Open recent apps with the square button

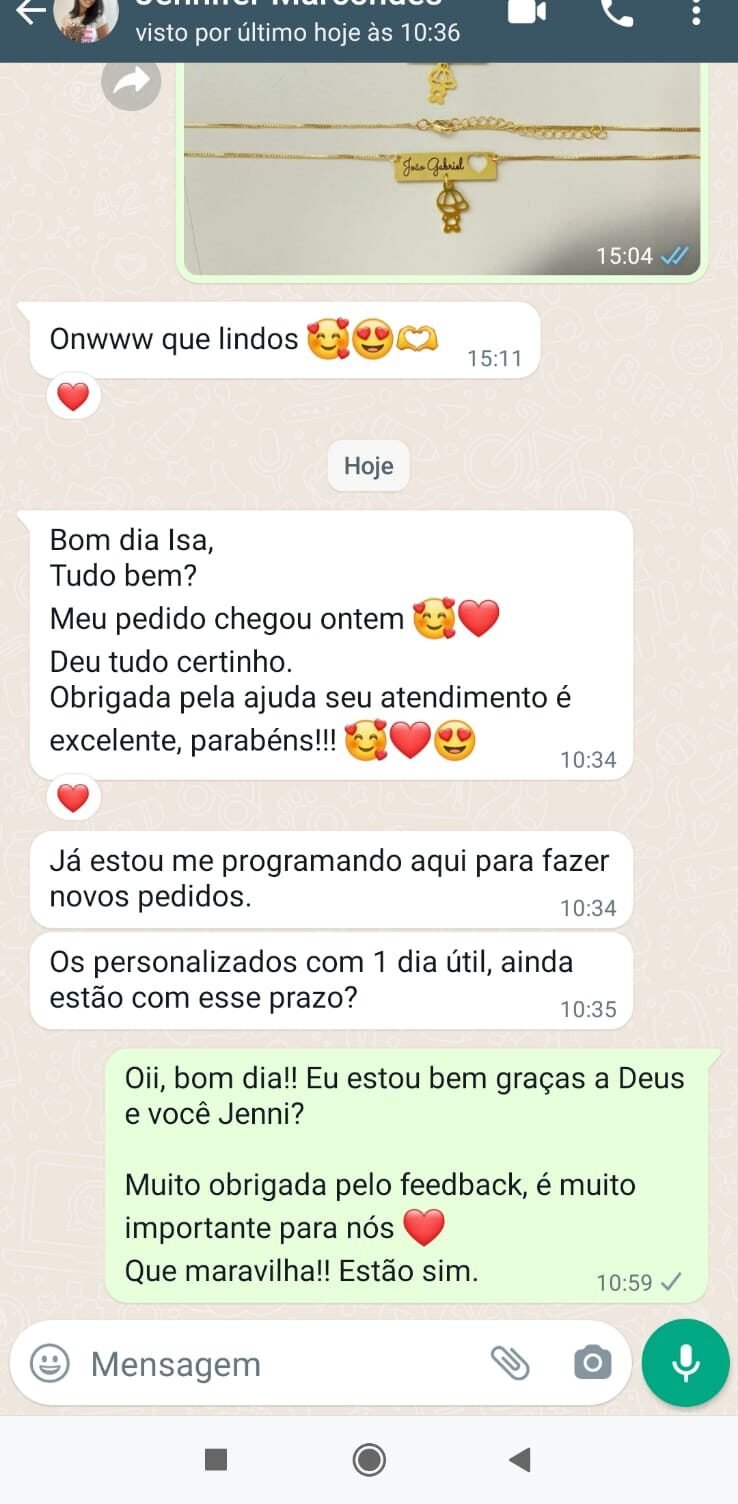pyautogui.click(x=215, y=1459)
